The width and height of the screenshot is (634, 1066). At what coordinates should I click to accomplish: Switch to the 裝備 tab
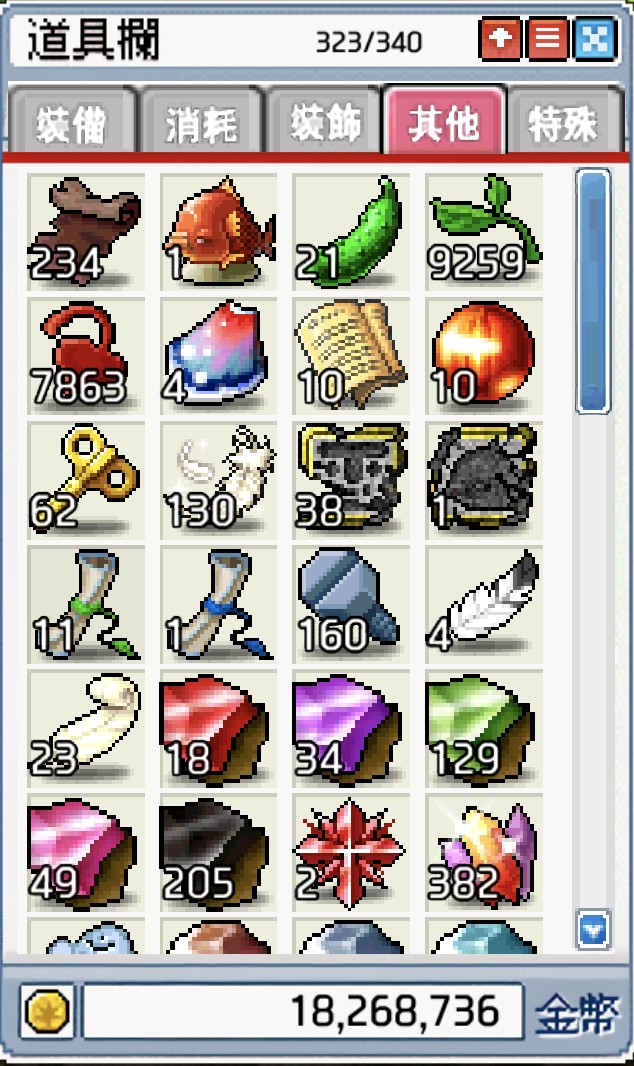point(72,124)
